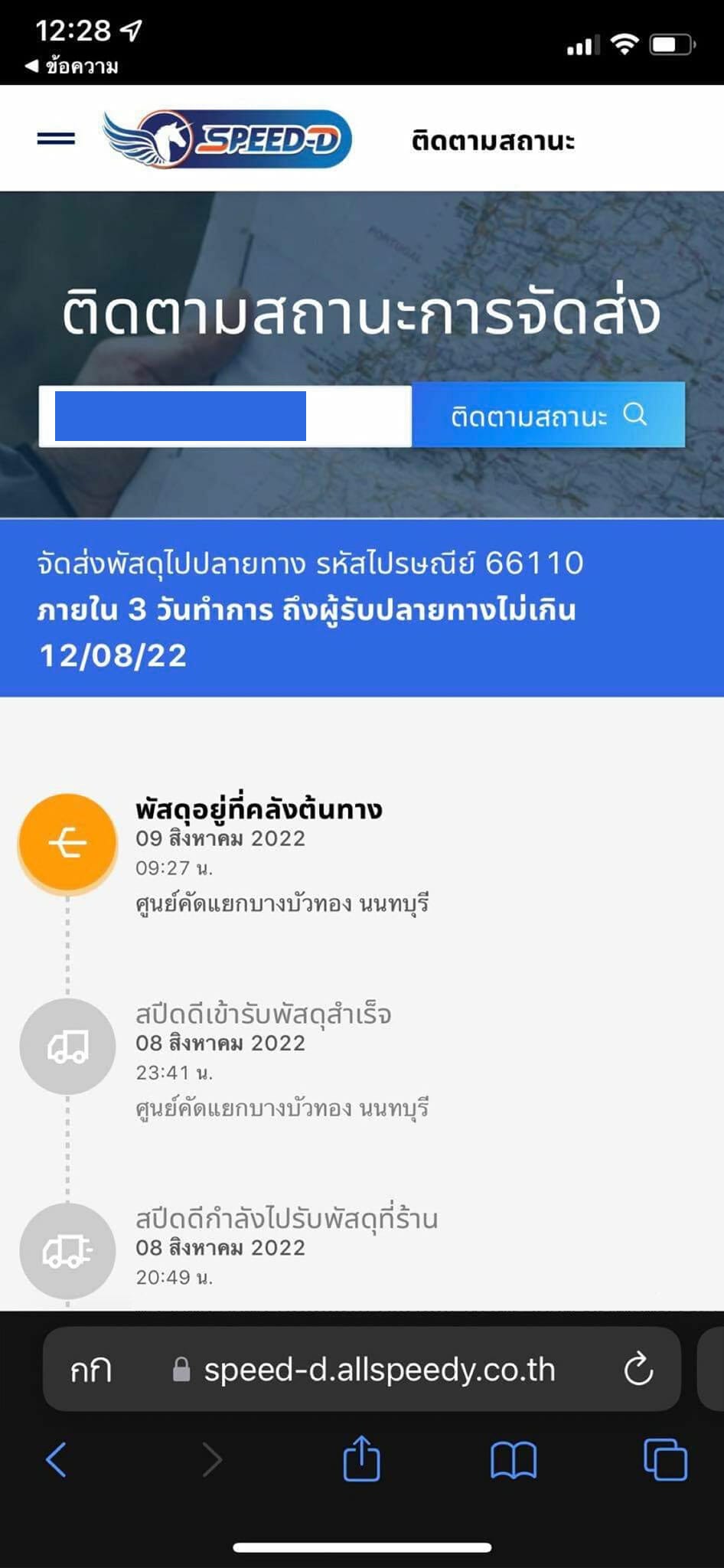Tap the Speed-D logo to go home
The height and width of the screenshot is (1568, 724).
227,139
